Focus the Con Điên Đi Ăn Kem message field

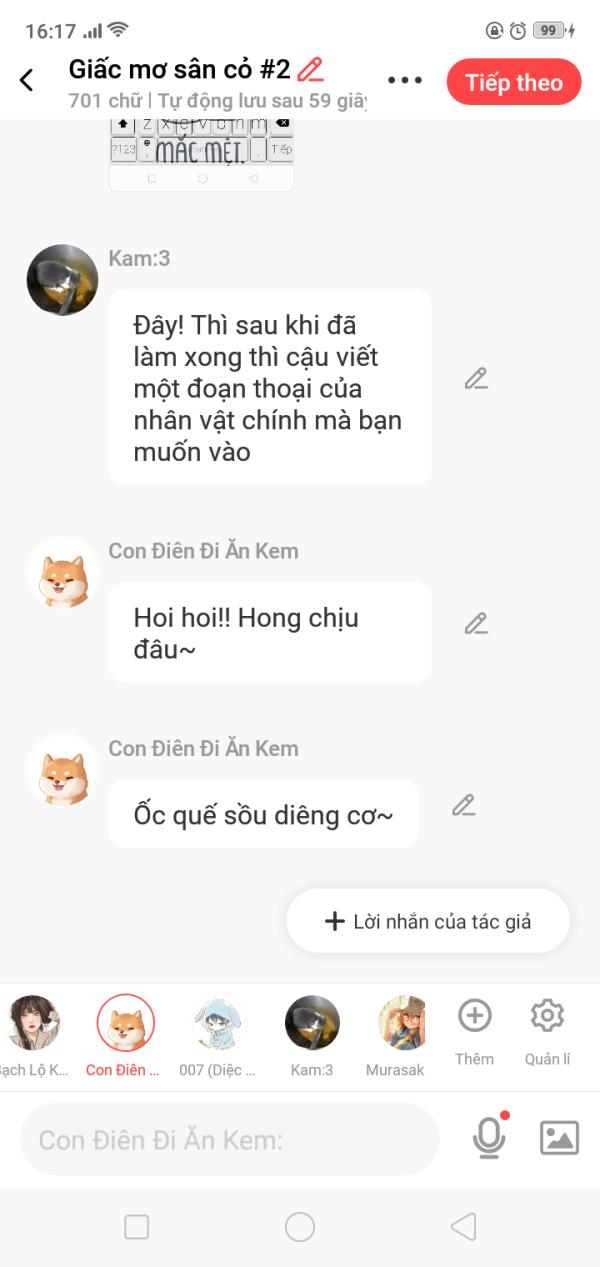point(230,1139)
